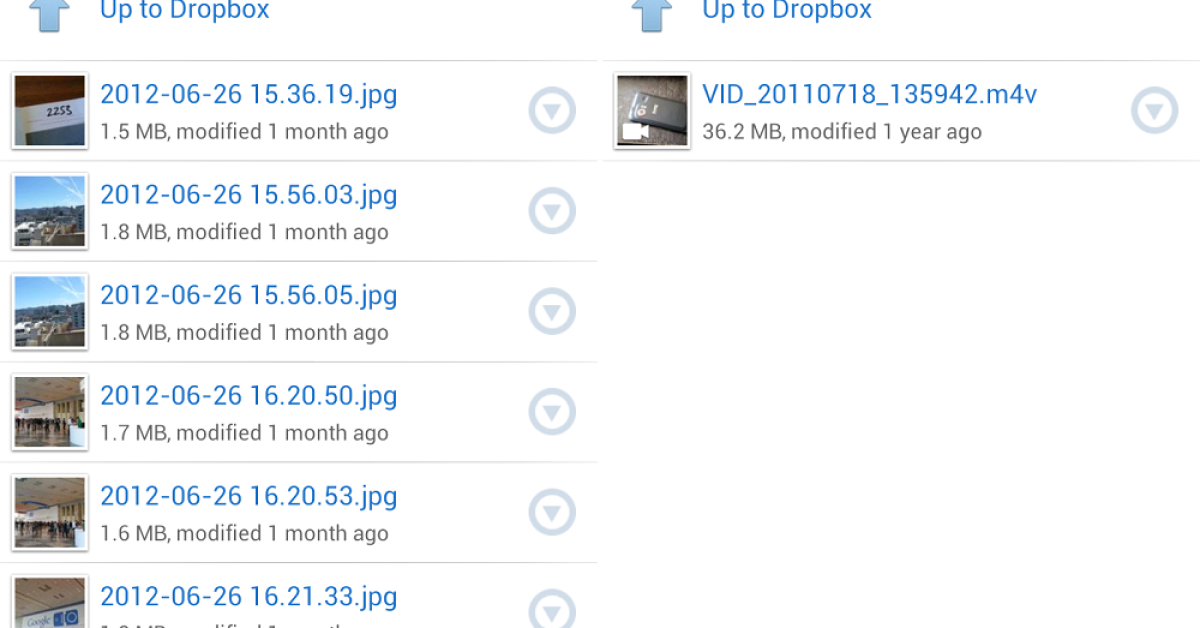Expand options for 2012-06-26 15.36.19.jpg
The height and width of the screenshot is (628, 1200).
point(552,111)
